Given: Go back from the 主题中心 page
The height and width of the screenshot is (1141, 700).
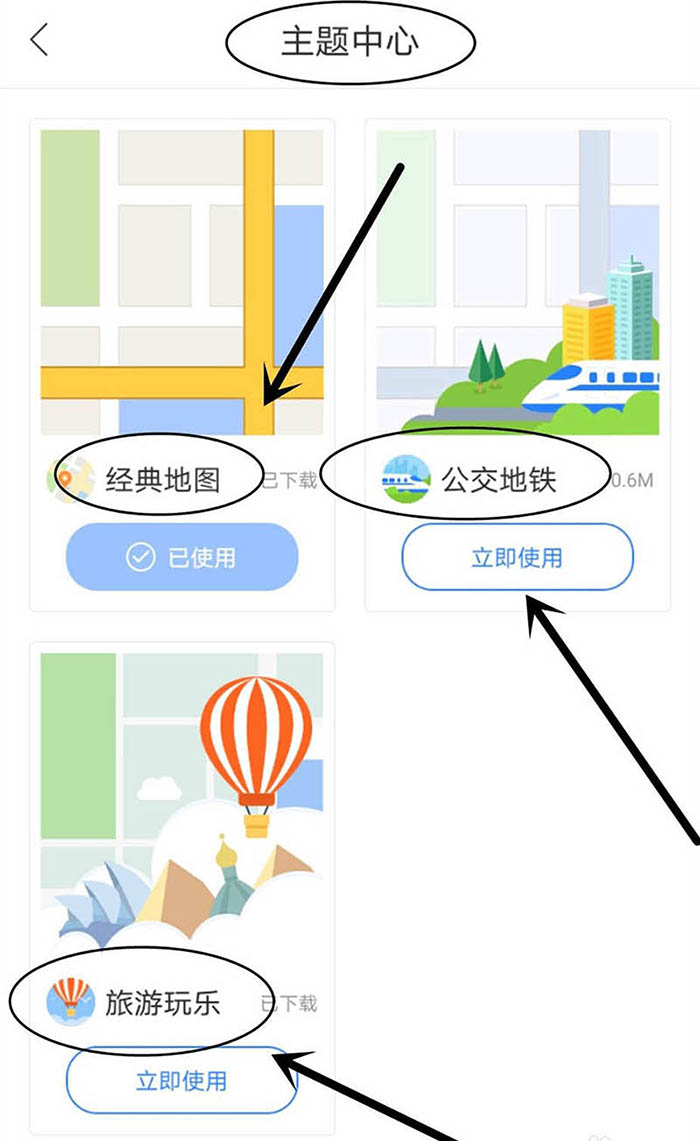Looking at the screenshot, I should point(39,41).
